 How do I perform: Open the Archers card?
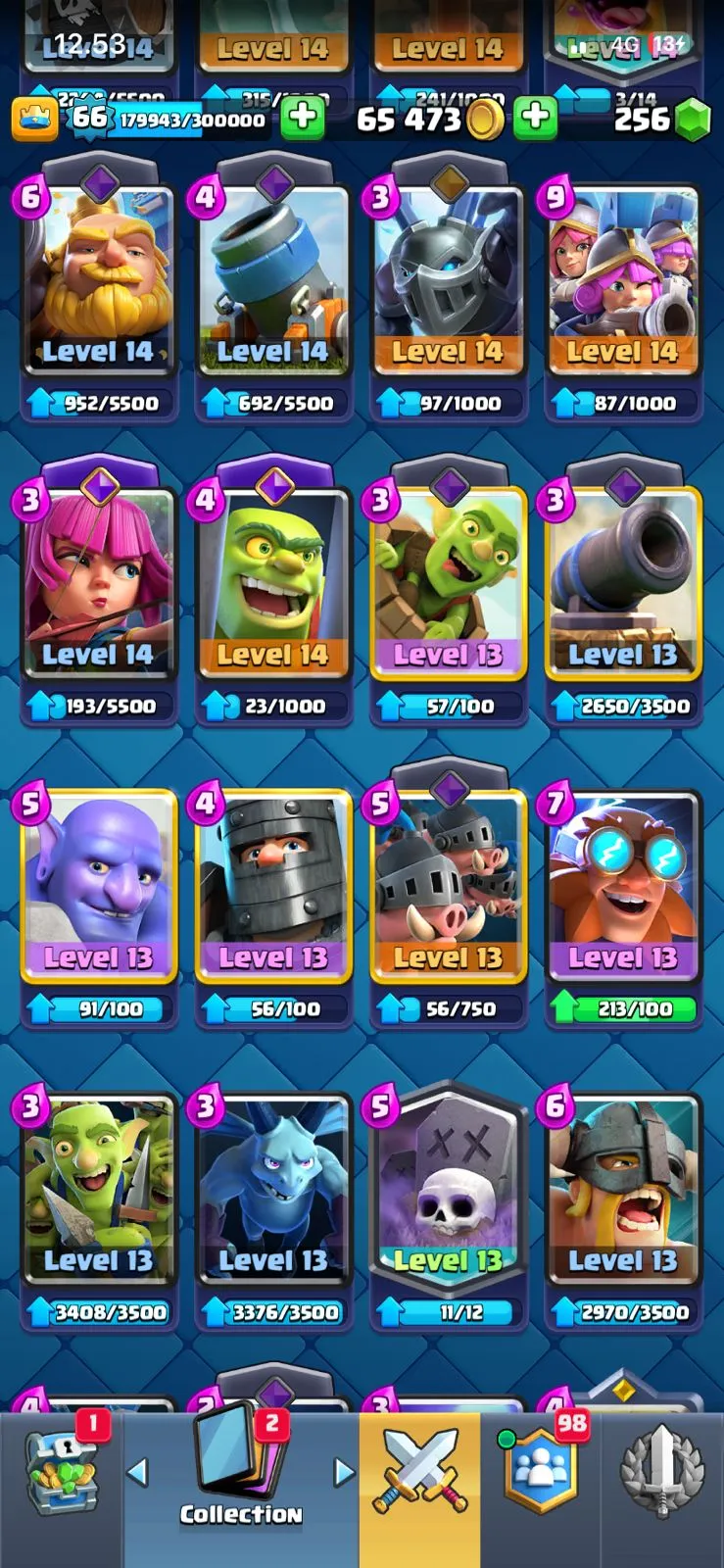coord(98,586)
